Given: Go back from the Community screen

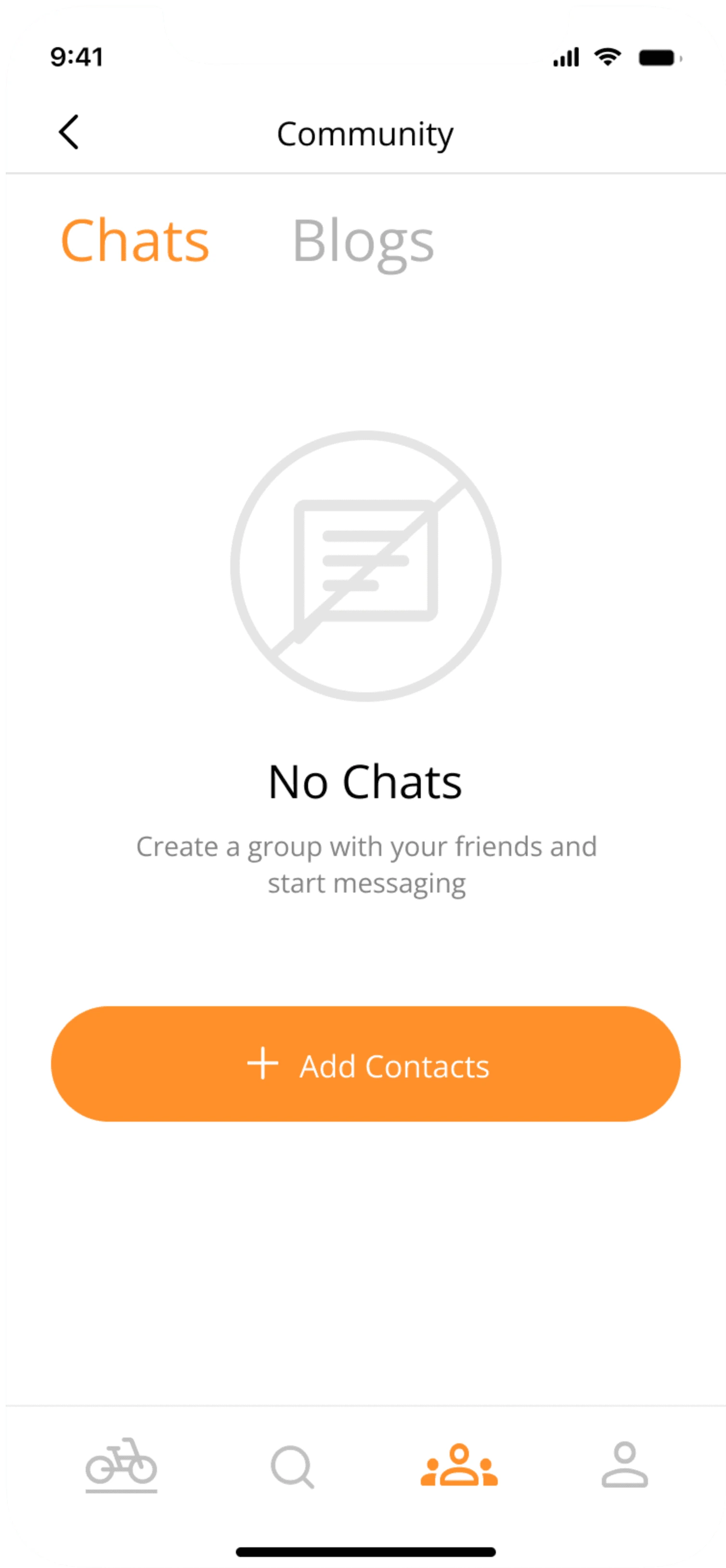Looking at the screenshot, I should click(x=69, y=132).
